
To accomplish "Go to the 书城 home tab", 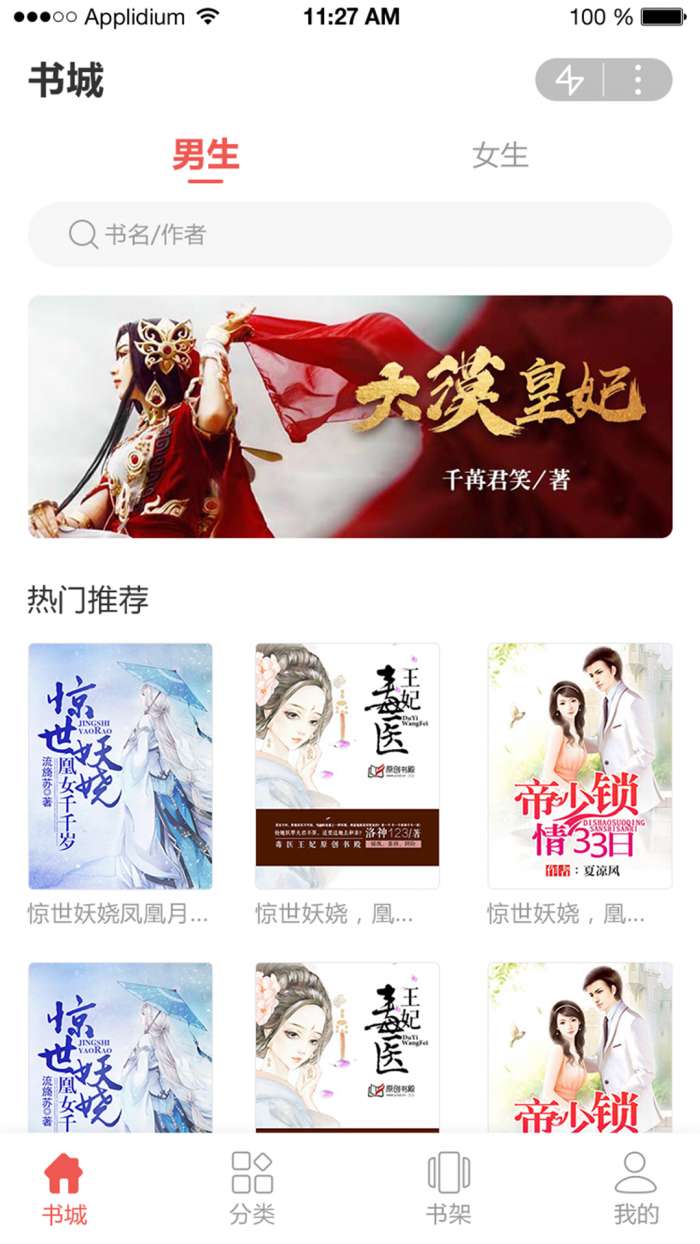I will coord(64,1188).
